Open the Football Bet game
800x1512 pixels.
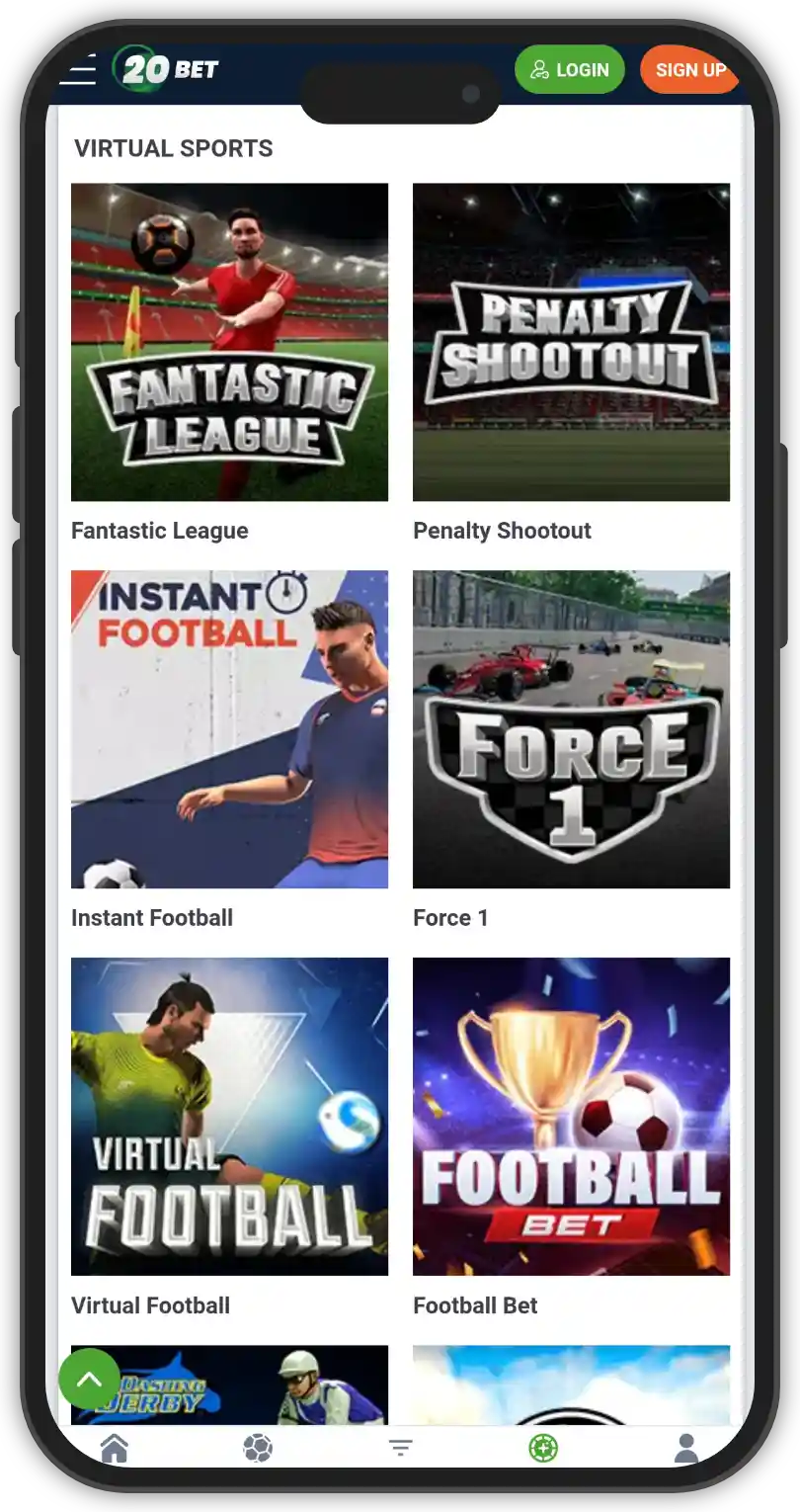coord(571,1117)
